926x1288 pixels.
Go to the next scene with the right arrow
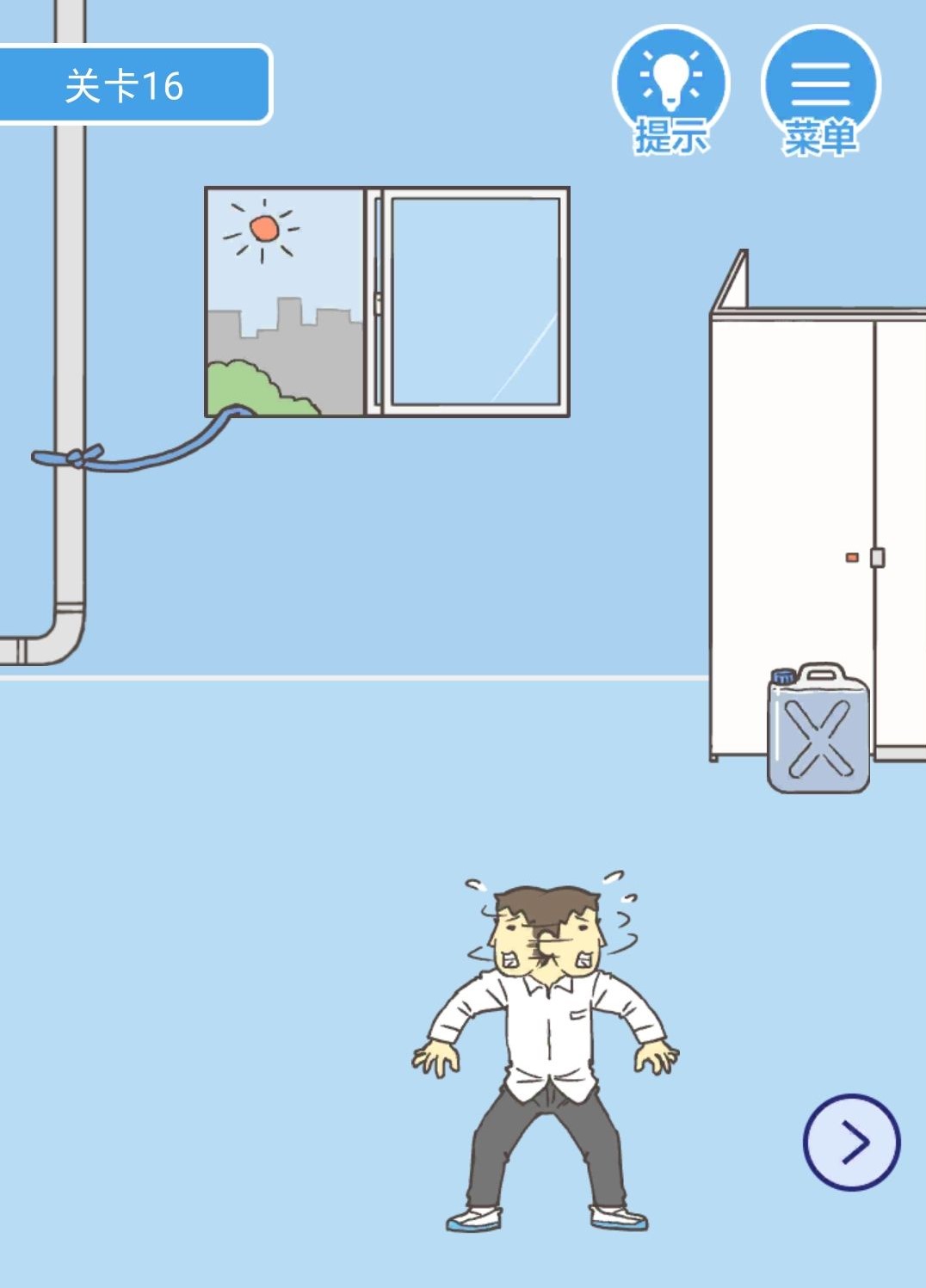coord(851,1142)
